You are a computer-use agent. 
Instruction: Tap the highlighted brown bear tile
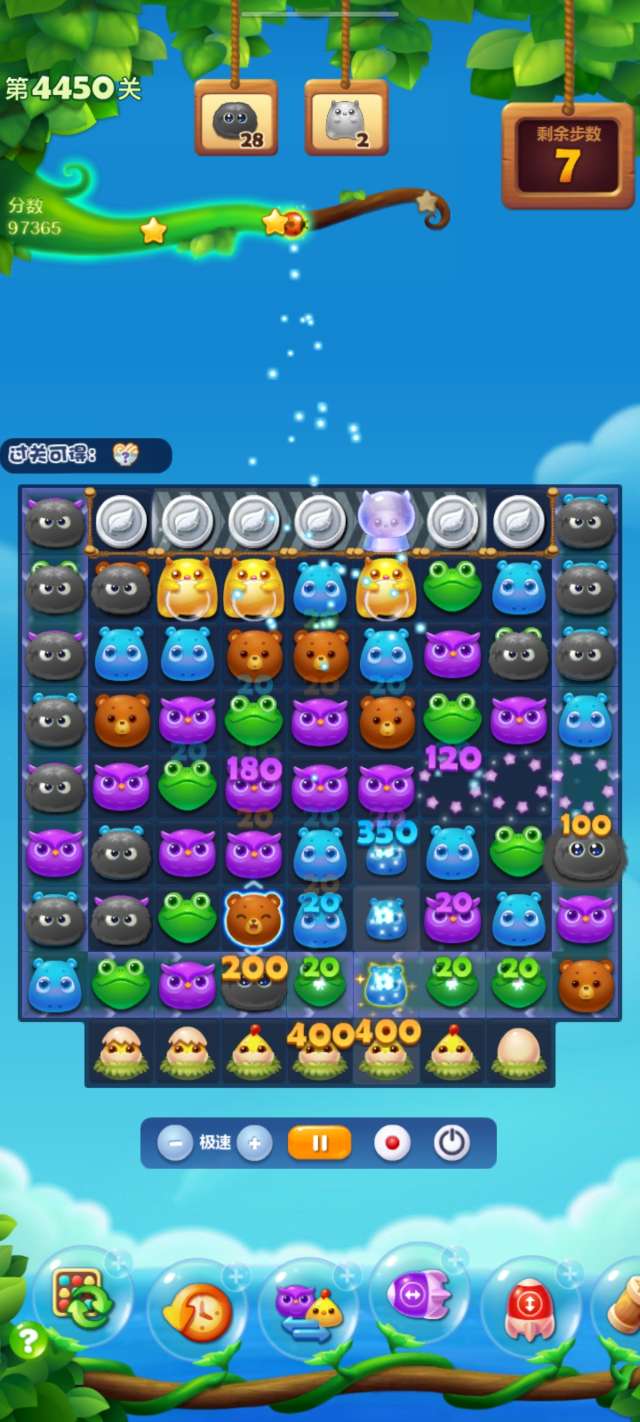click(253, 918)
